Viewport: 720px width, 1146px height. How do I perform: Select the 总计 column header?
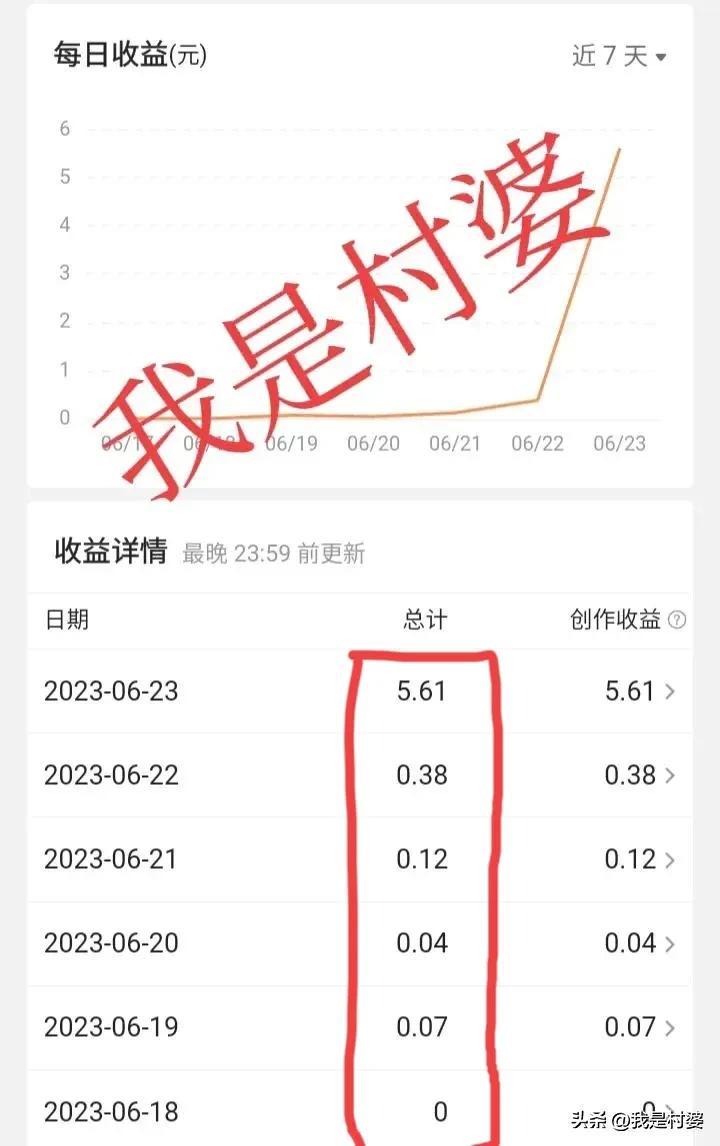426,619
